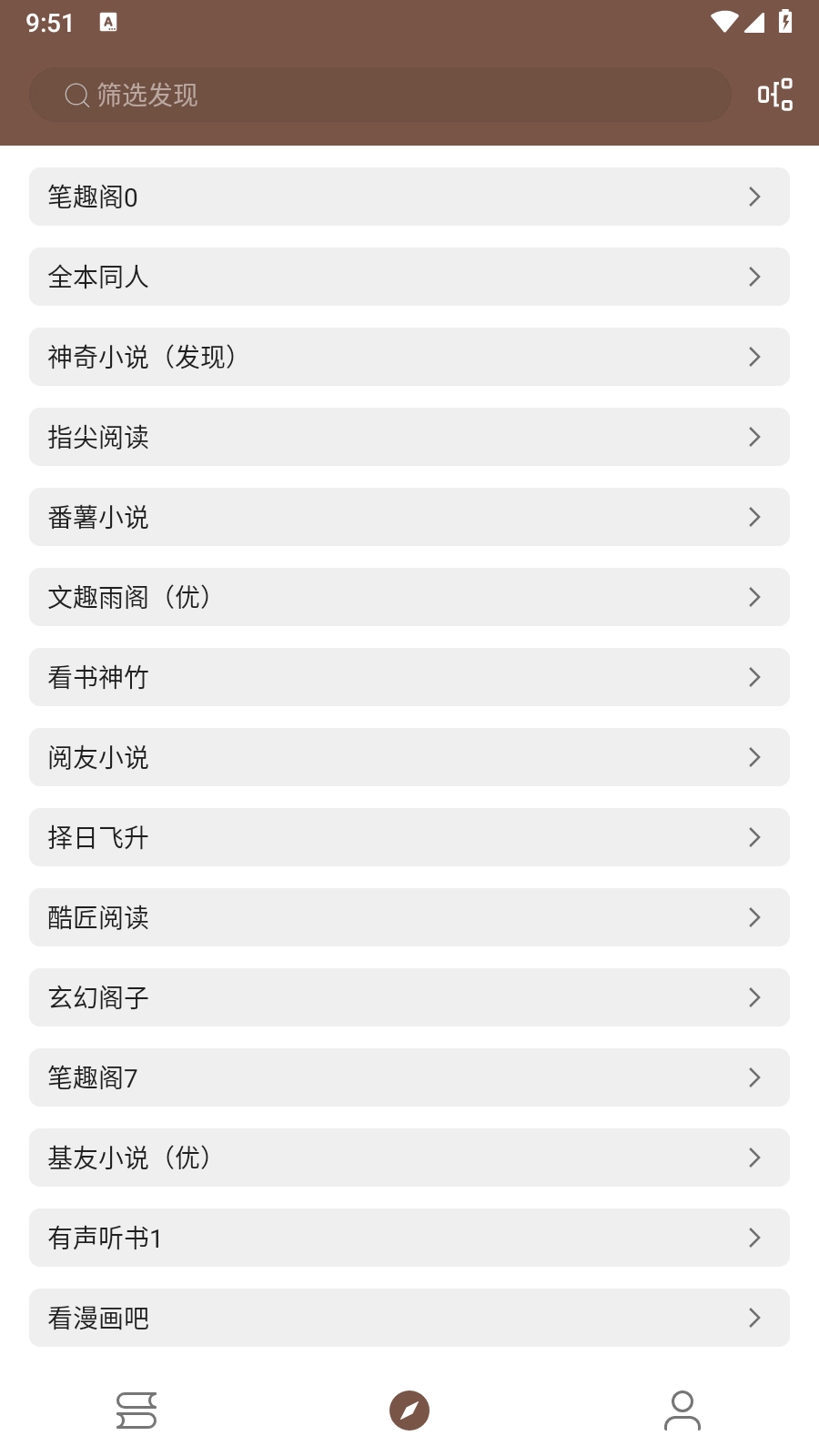Open the 有声听书1 audio source
Screen dimensions: 819x1456
[409, 1238]
